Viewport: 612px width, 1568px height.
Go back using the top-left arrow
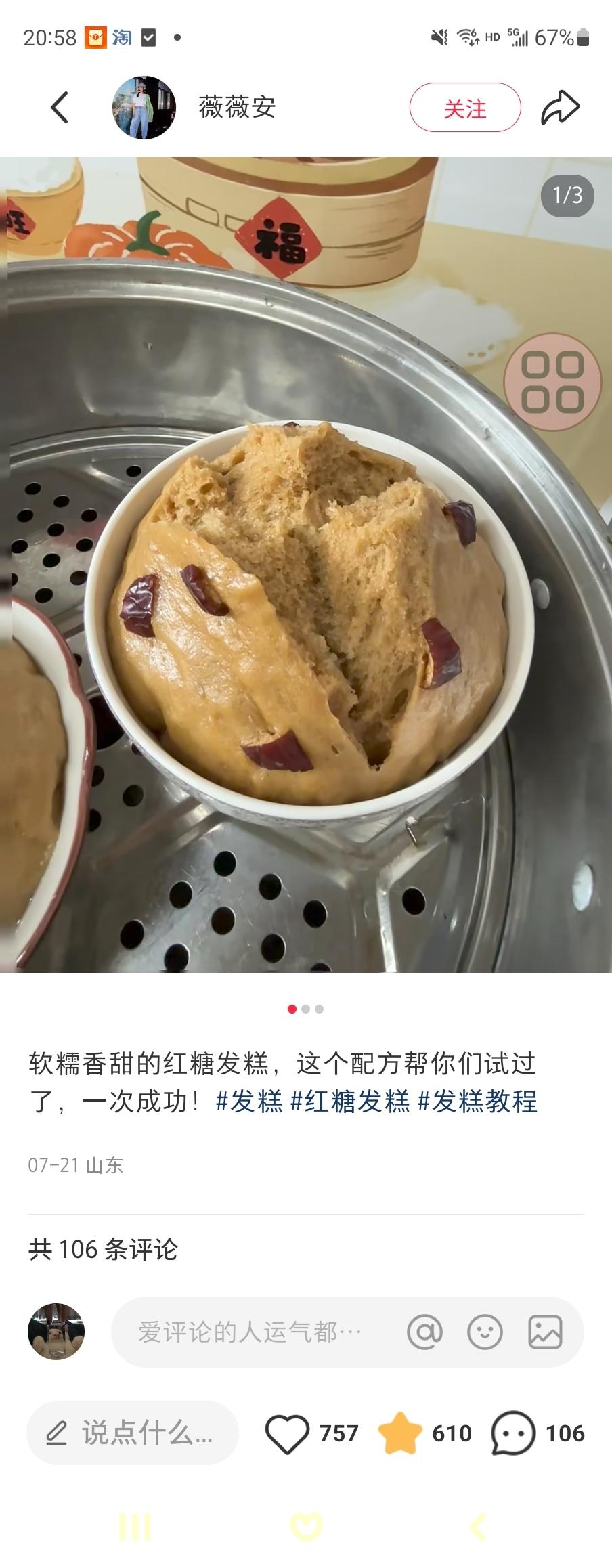coord(60,108)
